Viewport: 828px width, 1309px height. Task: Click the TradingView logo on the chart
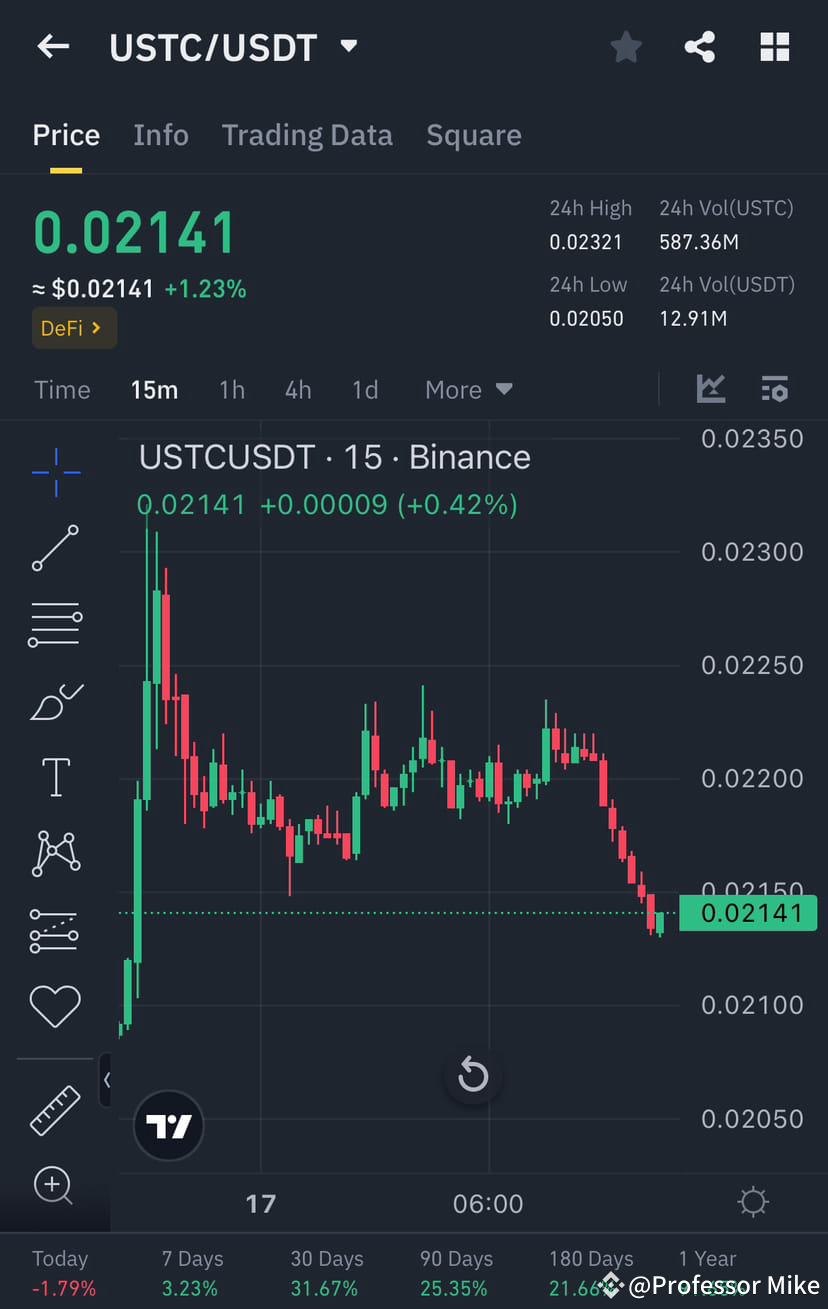(x=168, y=1125)
